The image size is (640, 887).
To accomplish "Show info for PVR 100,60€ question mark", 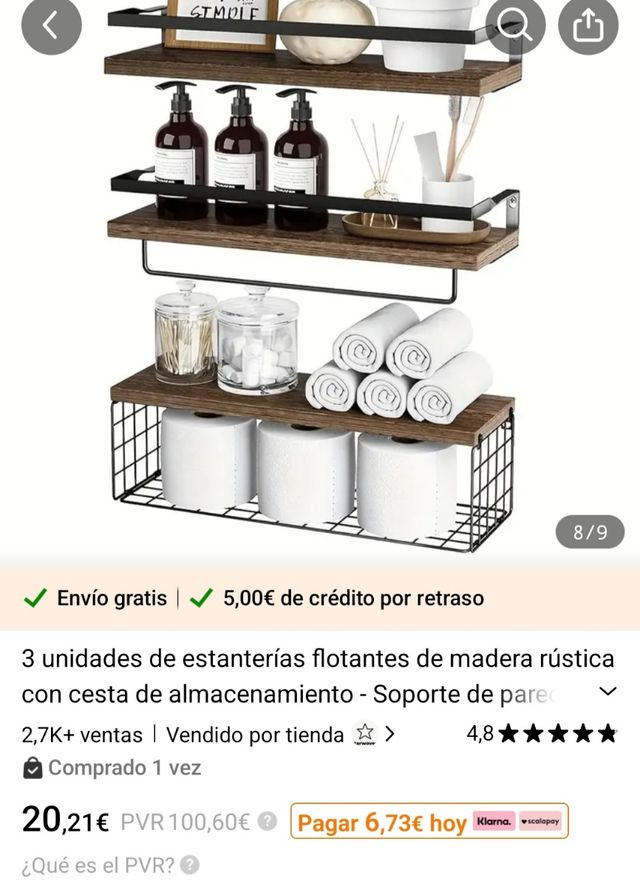I will 267,822.
